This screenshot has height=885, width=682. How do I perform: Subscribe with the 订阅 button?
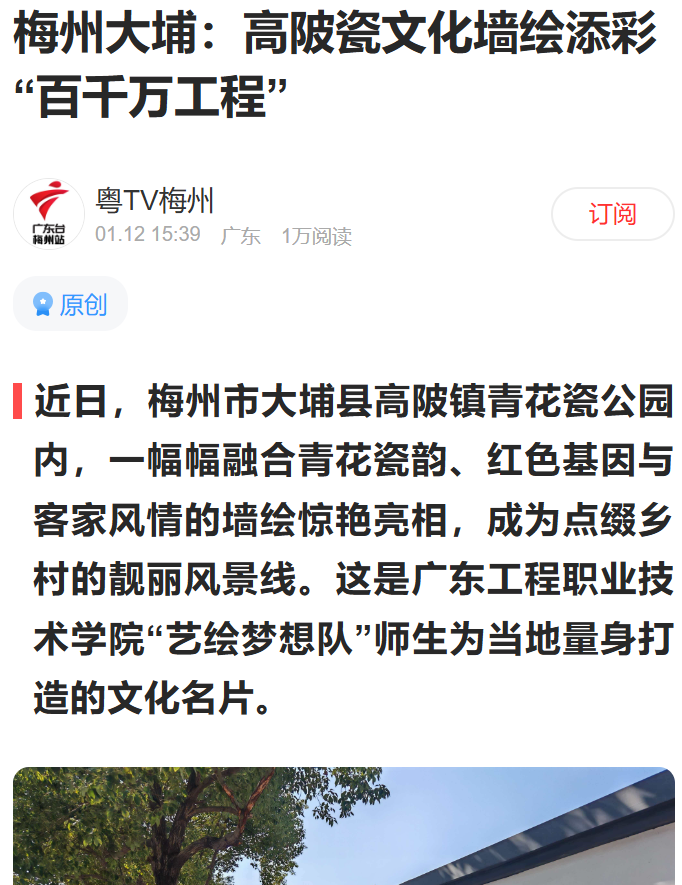(612, 214)
